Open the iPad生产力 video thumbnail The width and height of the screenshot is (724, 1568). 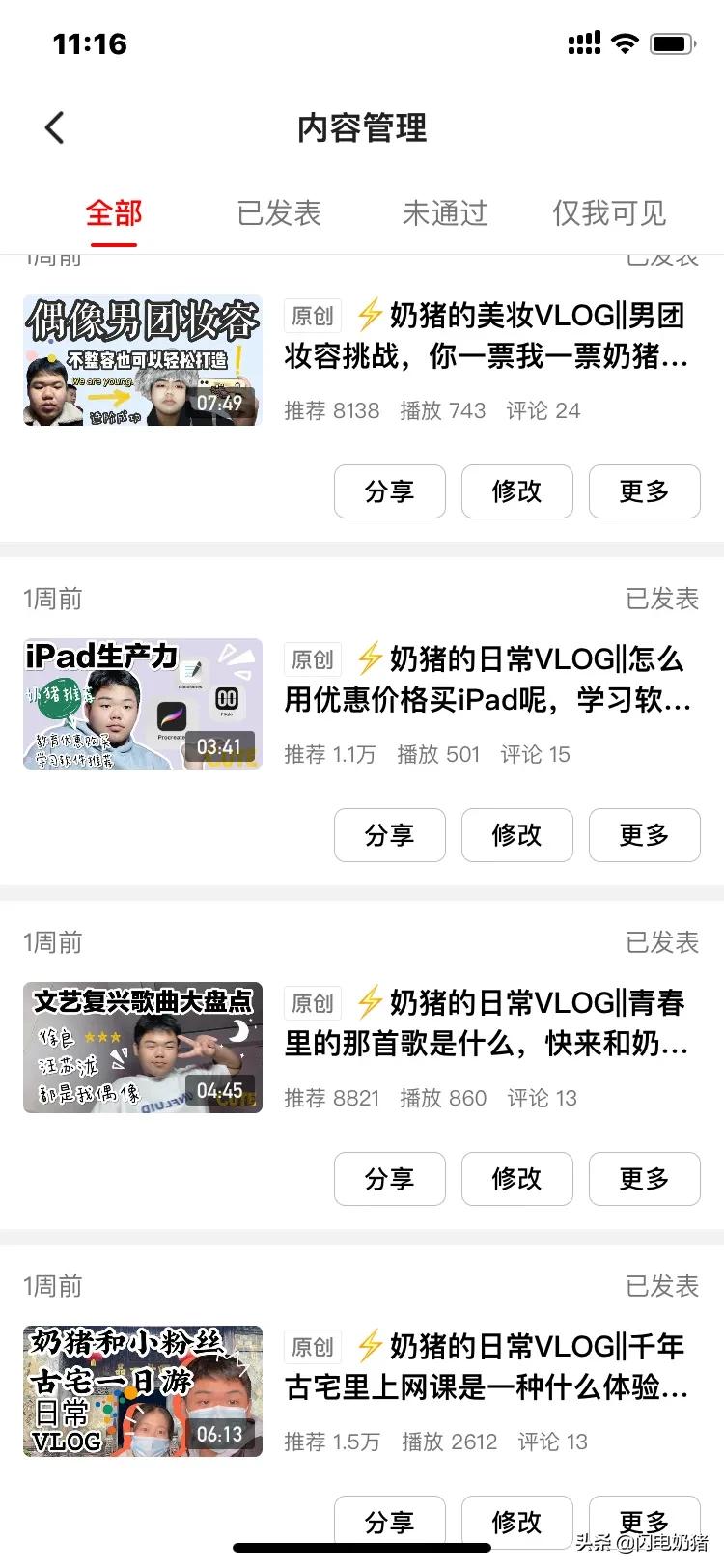[143, 704]
